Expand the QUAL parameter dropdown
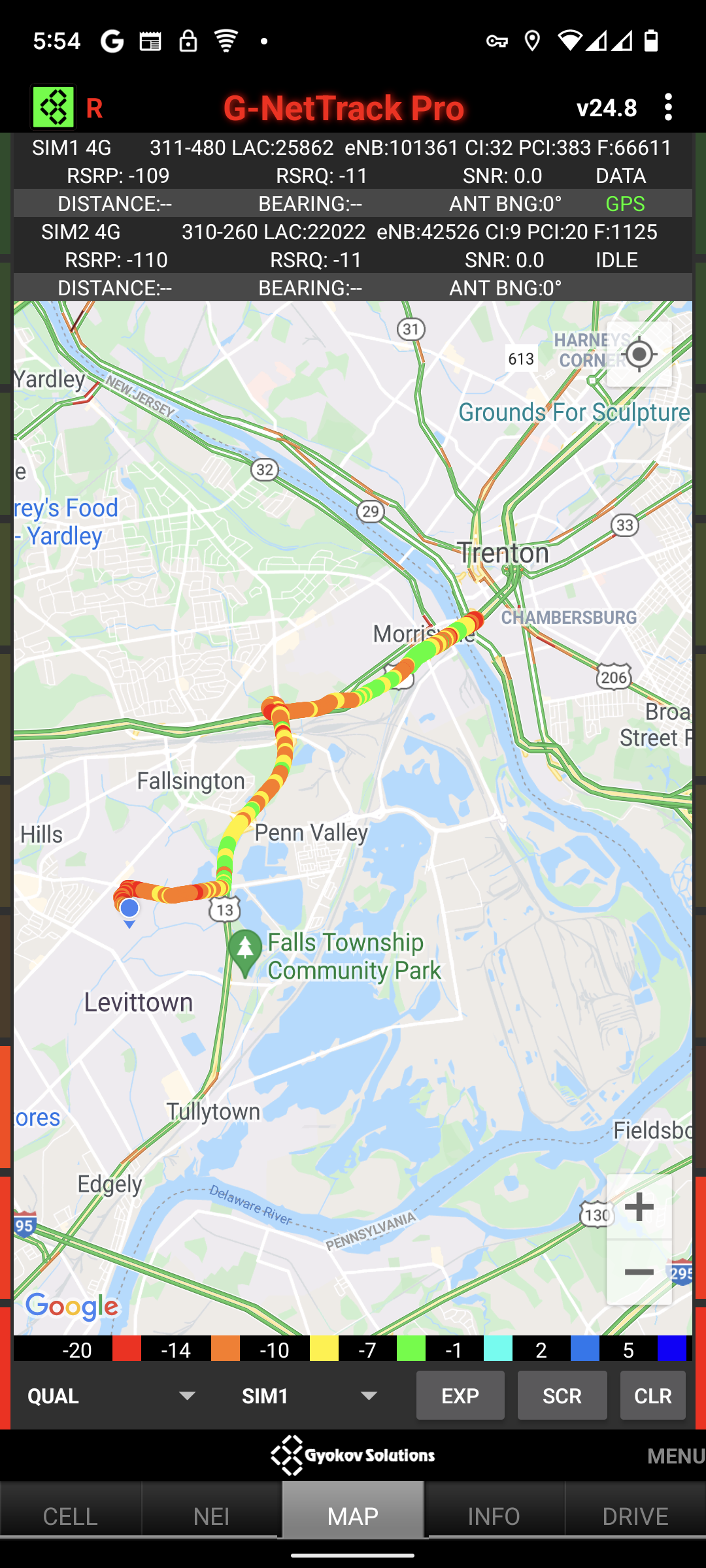The height and width of the screenshot is (1568, 706). [111, 1396]
